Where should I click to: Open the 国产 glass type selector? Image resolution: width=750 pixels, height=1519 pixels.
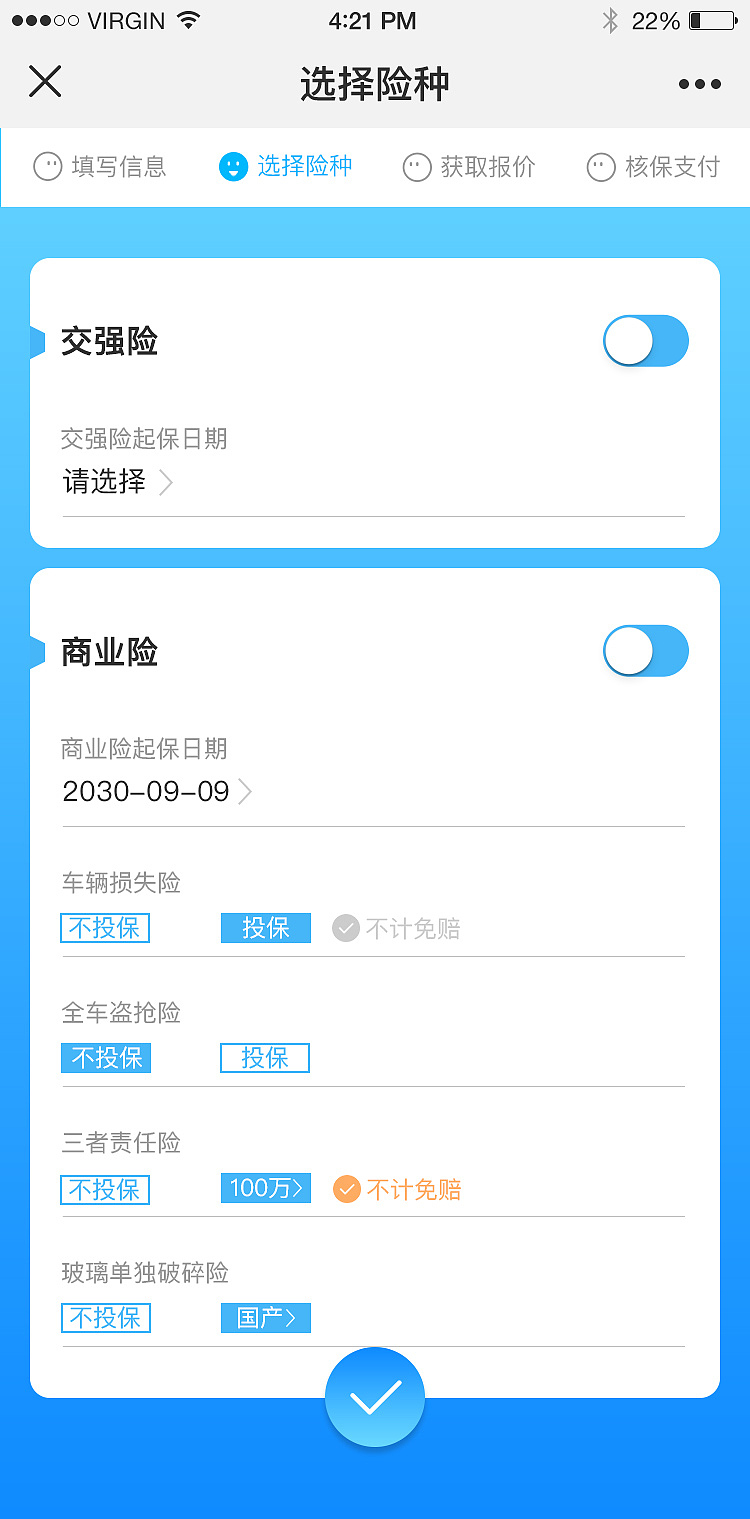tap(265, 1318)
